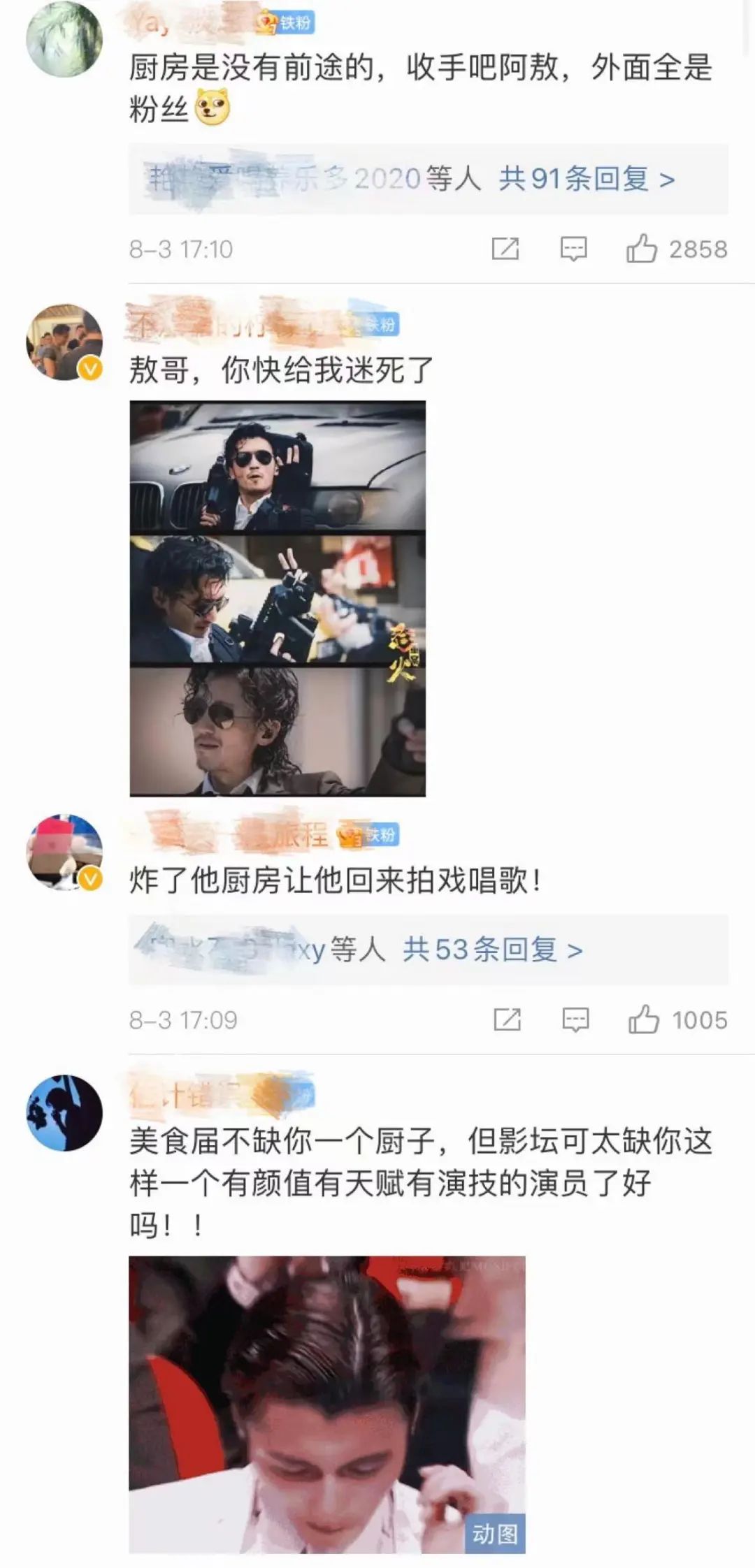The width and height of the screenshot is (755, 1568).
Task: Share the comment posted at 8-3 17:10
Action: click(505, 249)
